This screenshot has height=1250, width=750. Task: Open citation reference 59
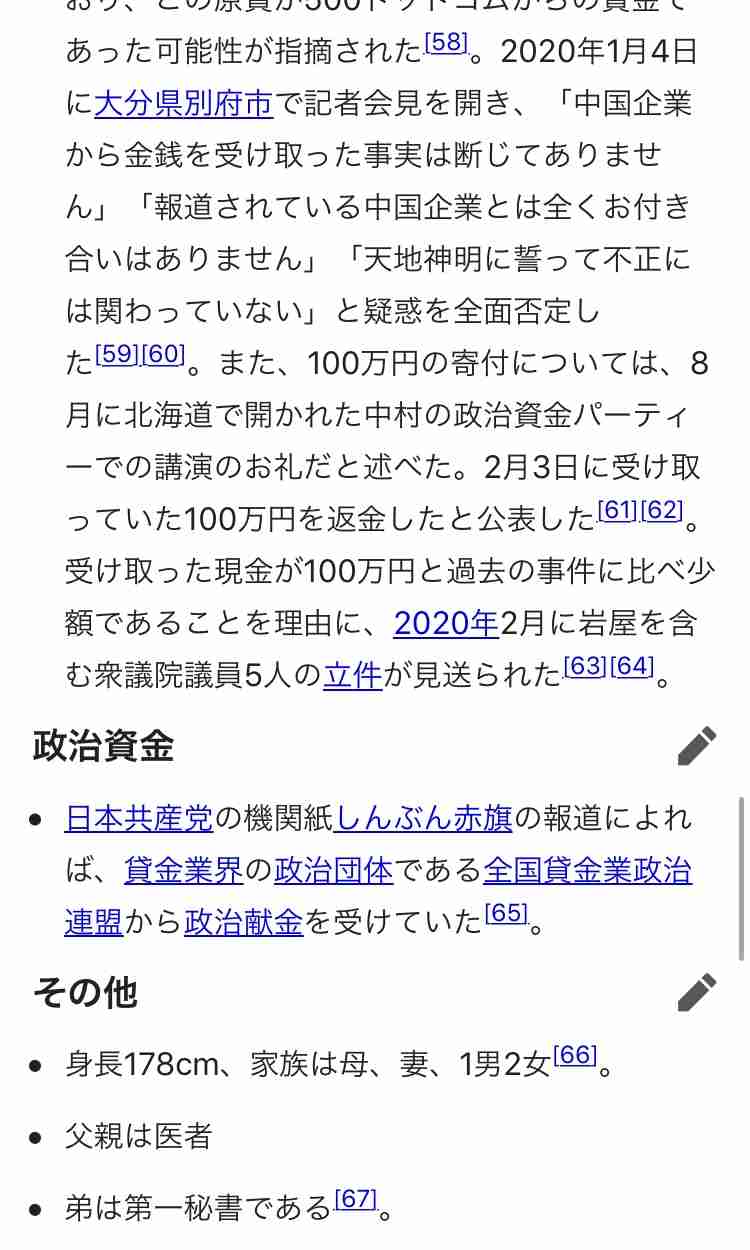coord(117,354)
